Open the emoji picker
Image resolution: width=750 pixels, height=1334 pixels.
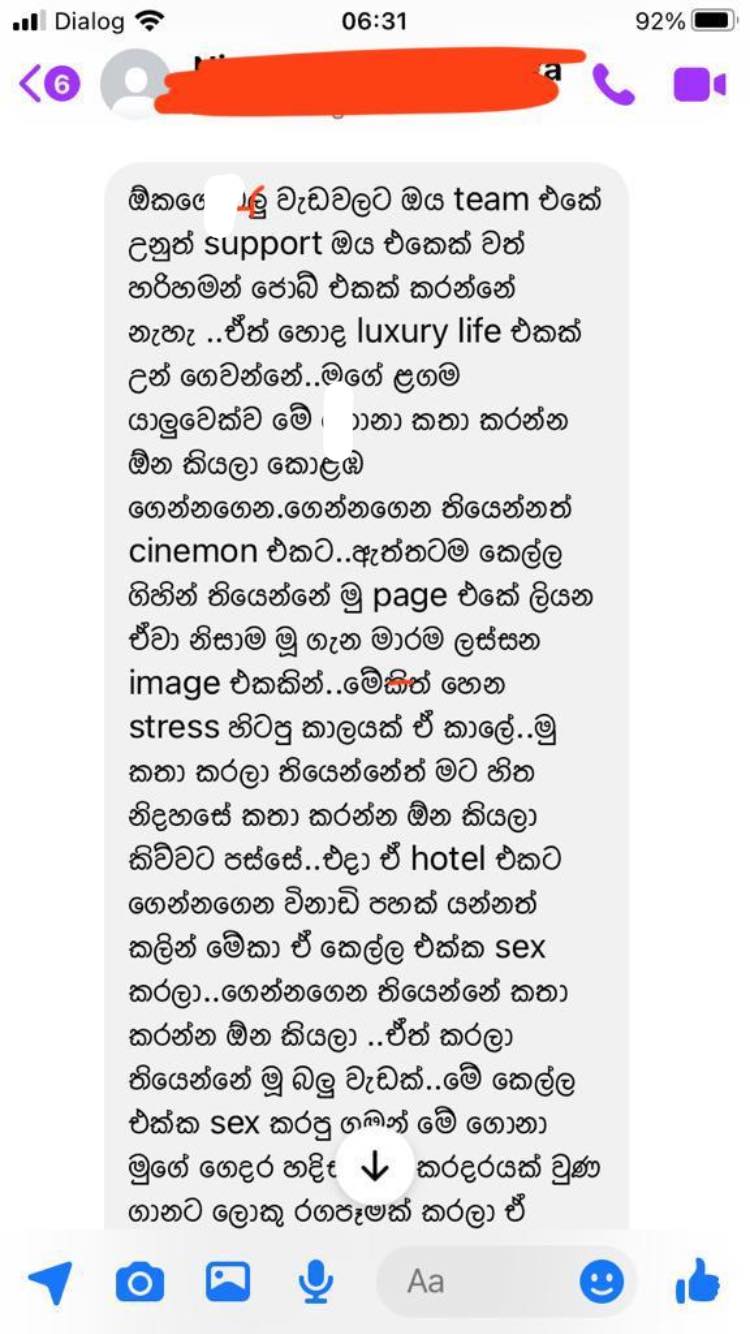(x=602, y=1281)
